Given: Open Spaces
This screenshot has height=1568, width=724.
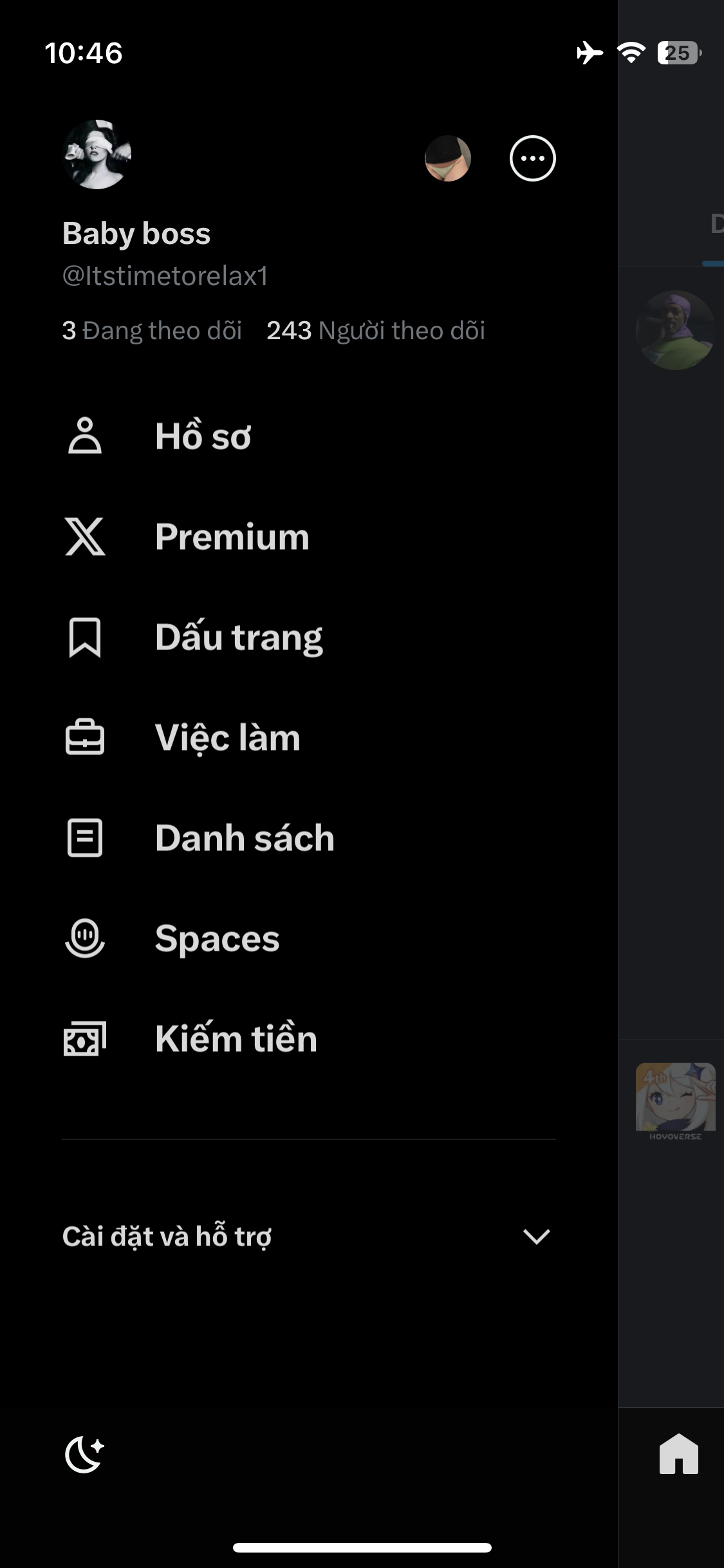Looking at the screenshot, I should (x=217, y=938).
